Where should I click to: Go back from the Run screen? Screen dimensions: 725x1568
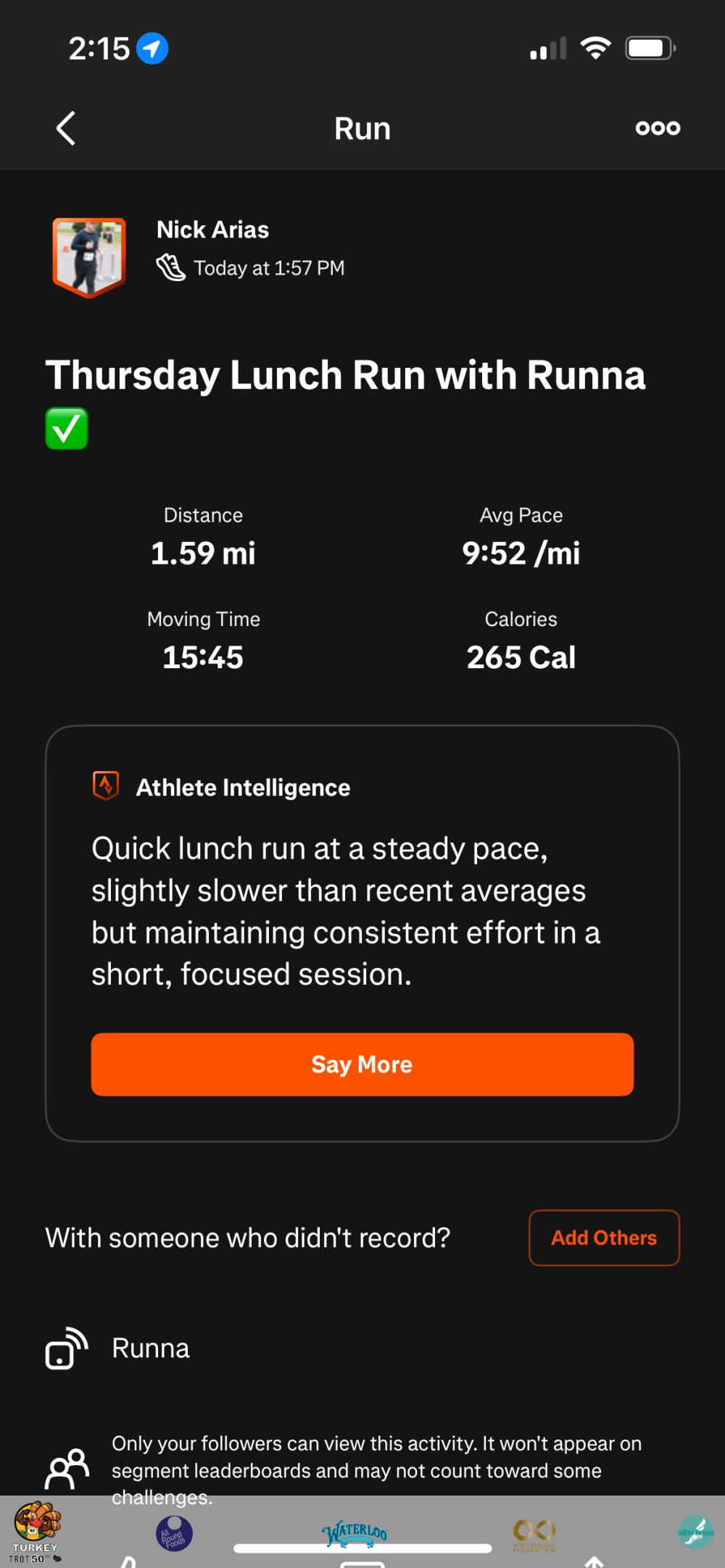point(66,128)
